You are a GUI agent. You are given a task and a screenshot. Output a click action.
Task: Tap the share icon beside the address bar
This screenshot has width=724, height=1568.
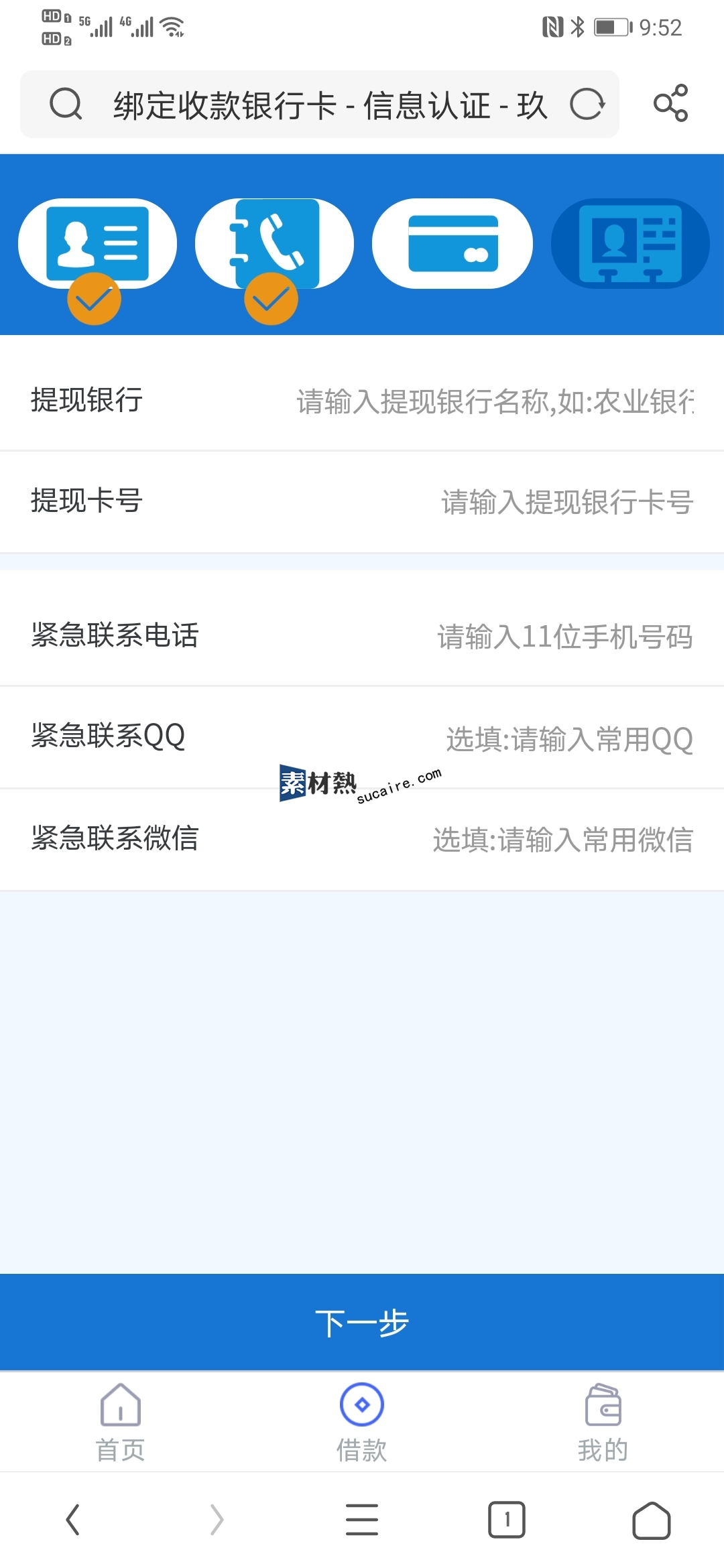pyautogui.click(x=671, y=103)
